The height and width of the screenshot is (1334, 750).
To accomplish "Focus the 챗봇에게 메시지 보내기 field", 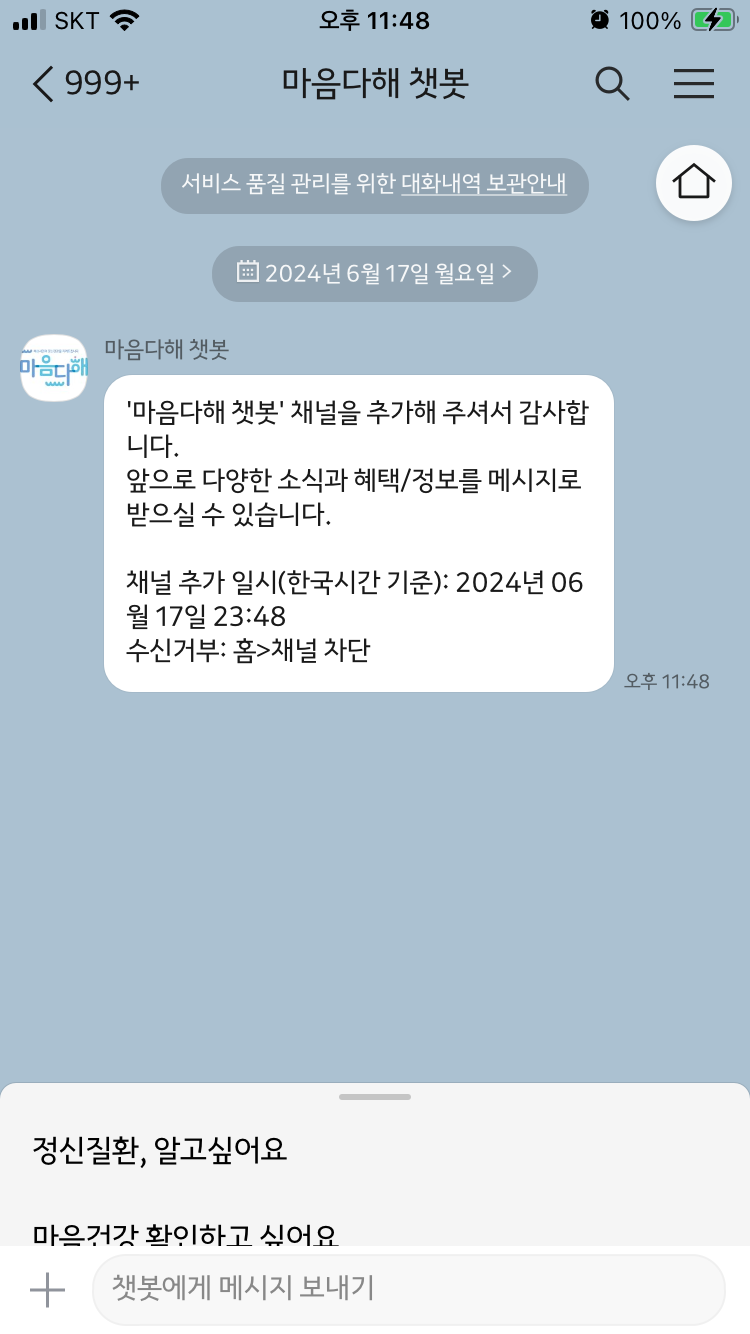I will pos(408,1289).
